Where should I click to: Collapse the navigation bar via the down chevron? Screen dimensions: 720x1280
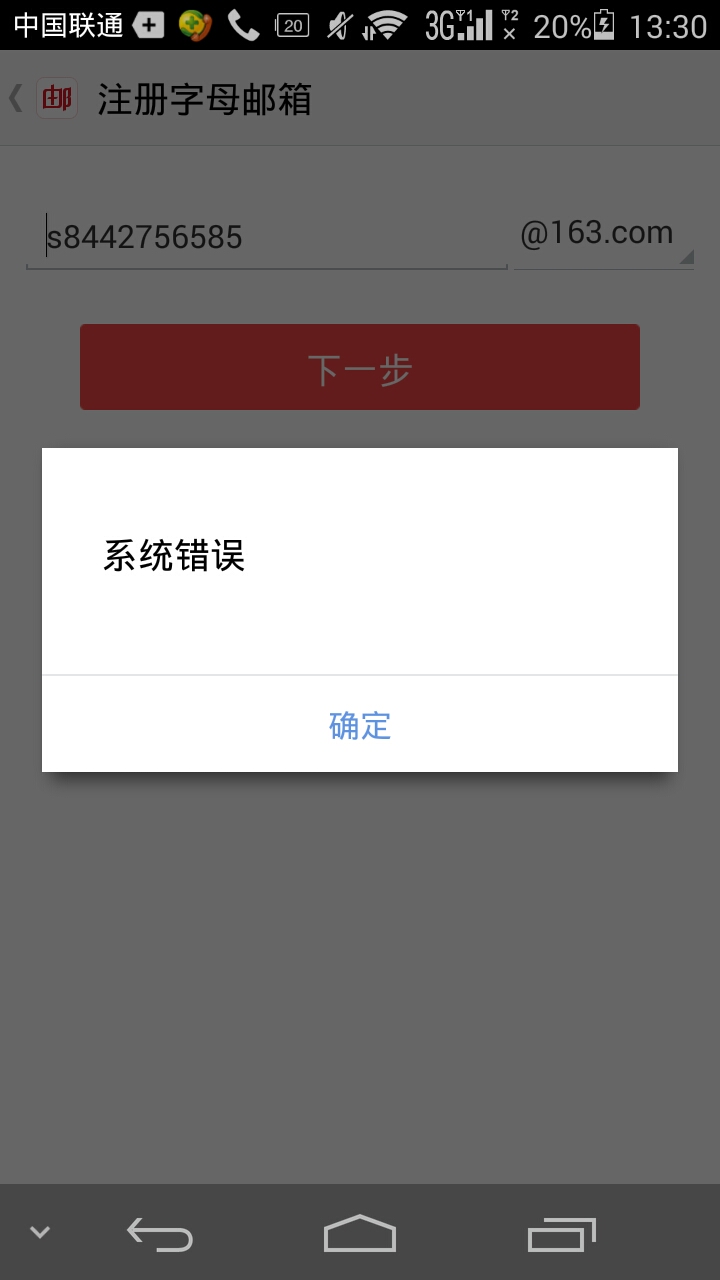(x=38, y=1234)
